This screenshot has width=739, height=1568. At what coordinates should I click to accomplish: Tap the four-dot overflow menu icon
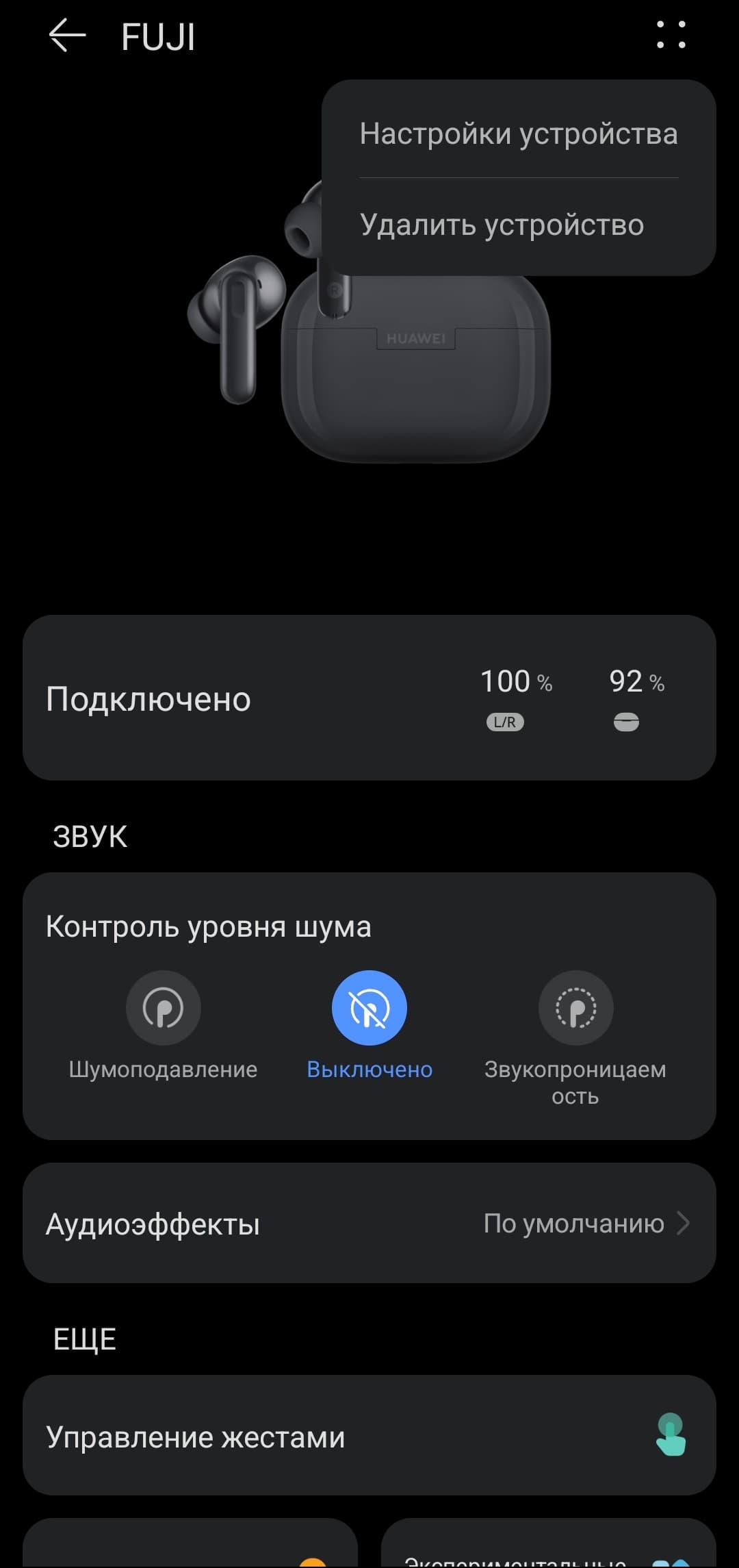[671, 36]
